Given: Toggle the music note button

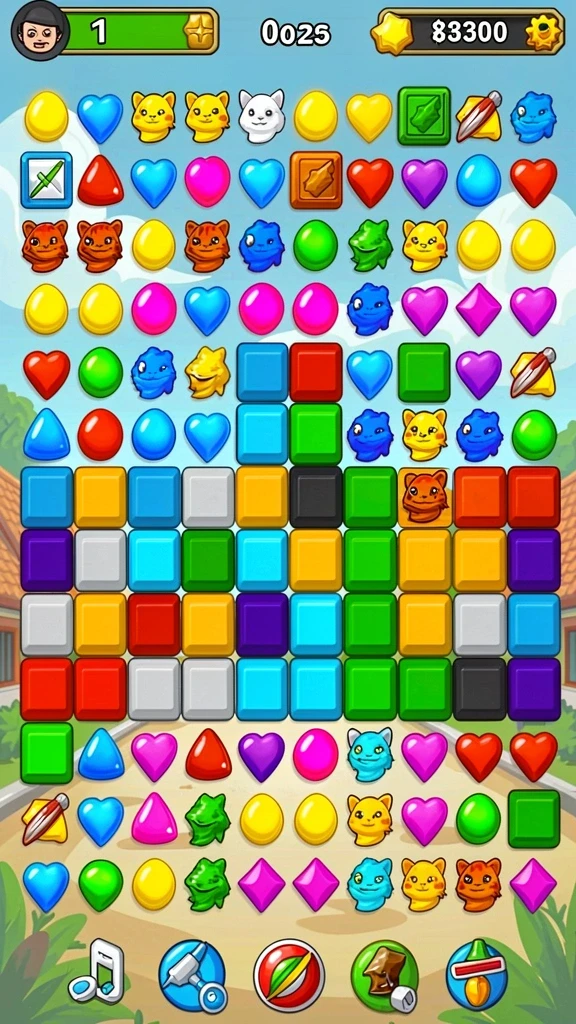Looking at the screenshot, I should (x=97, y=972).
